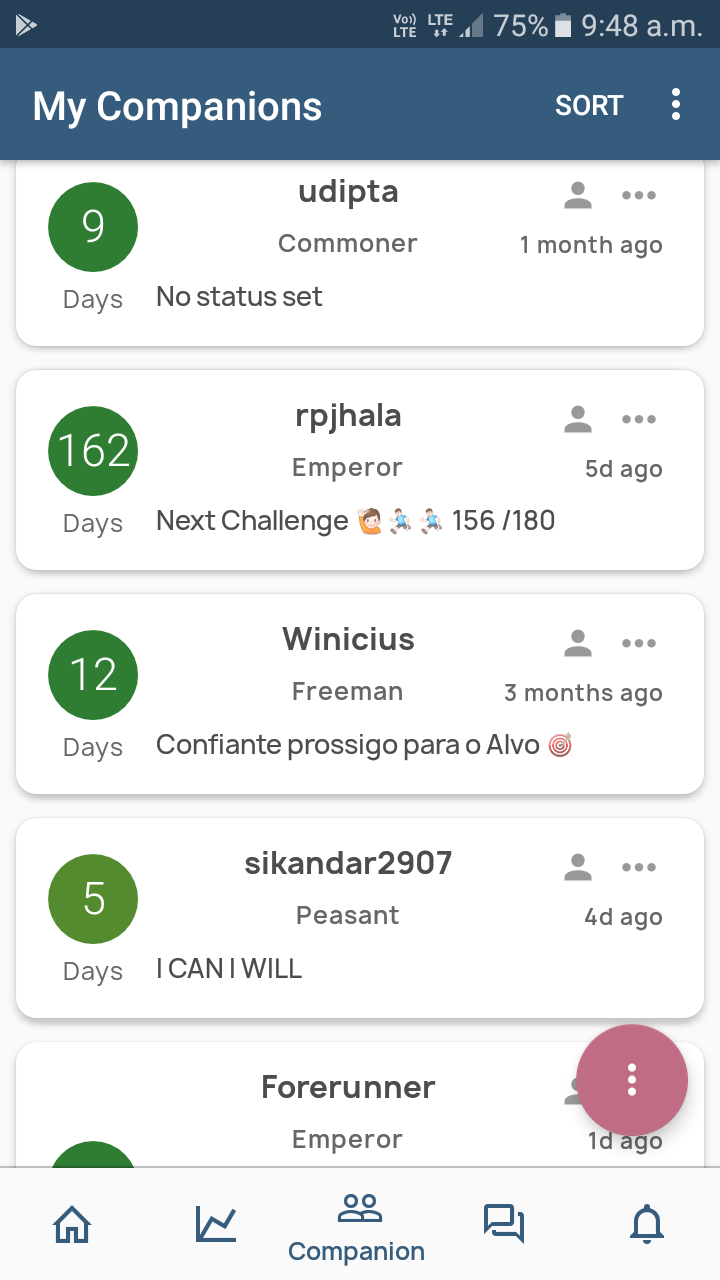Open udipta's companion card
The height and width of the screenshot is (1280, 720).
coord(360,254)
